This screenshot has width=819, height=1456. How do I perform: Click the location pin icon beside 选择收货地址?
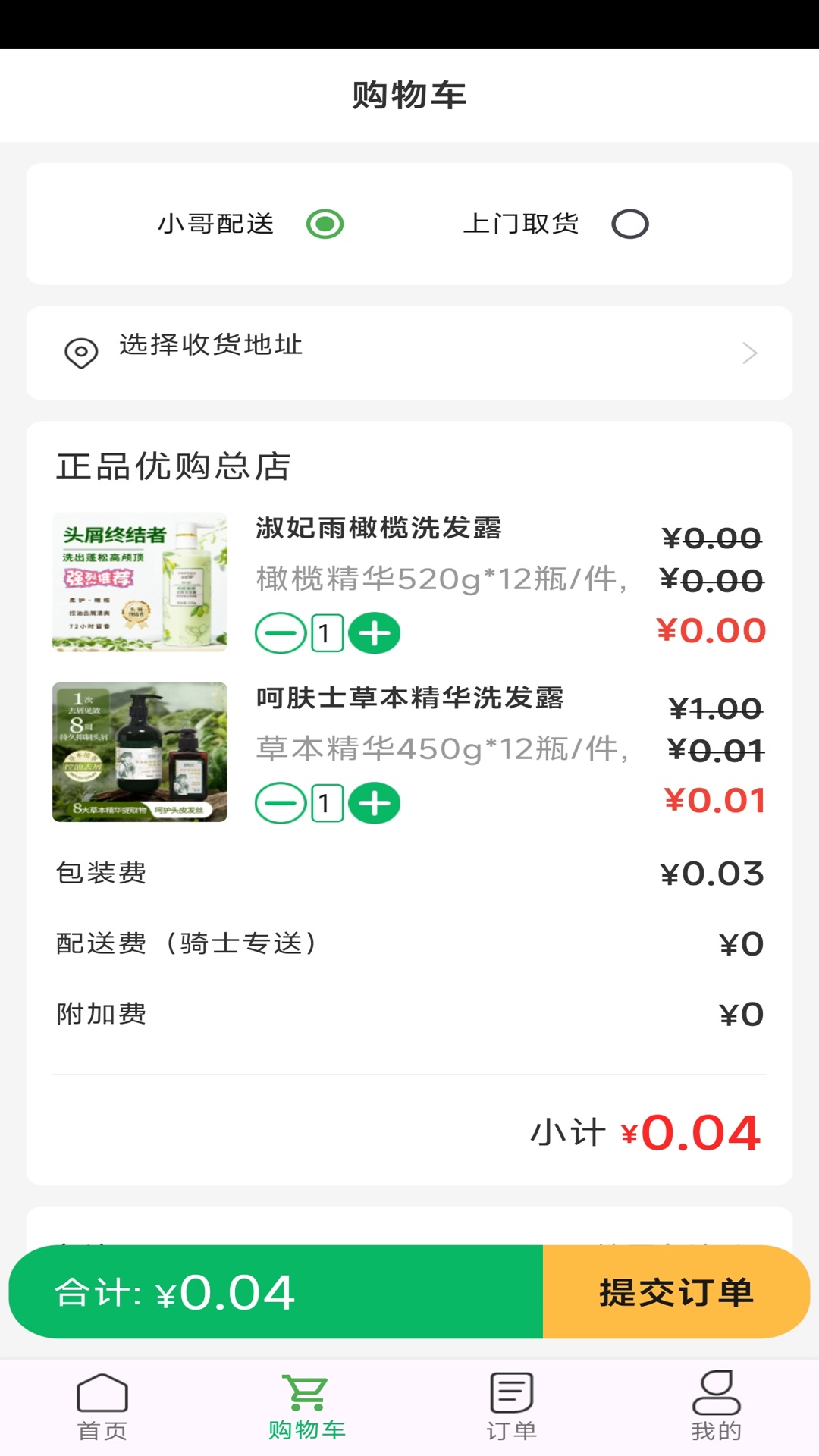[x=81, y=352]
